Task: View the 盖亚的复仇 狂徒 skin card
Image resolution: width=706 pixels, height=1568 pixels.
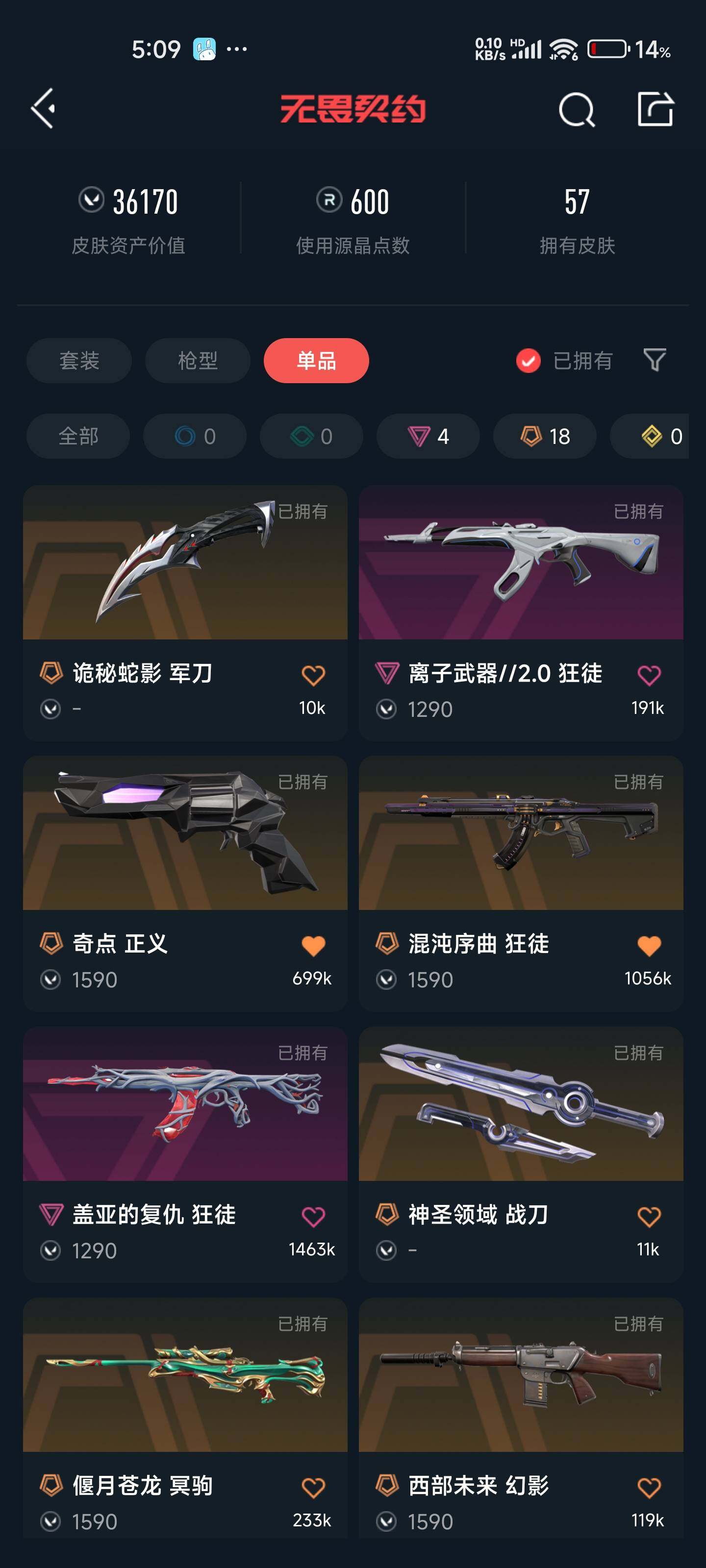Action: pos(185,1153)
